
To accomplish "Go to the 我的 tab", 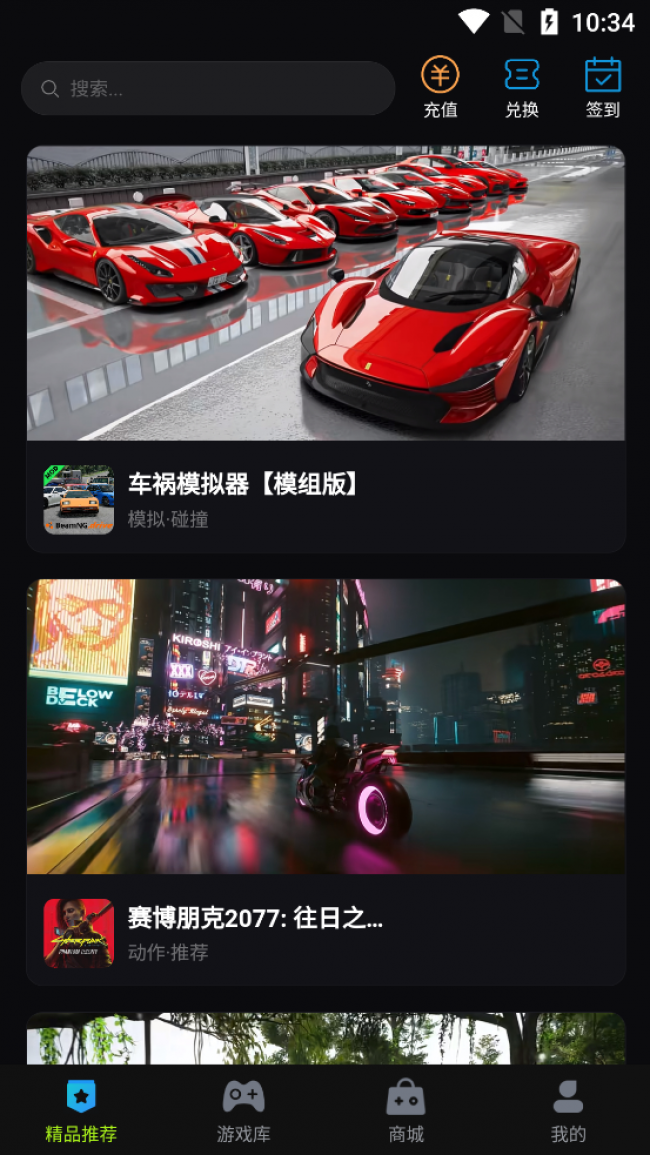I will click(568, 1111).
